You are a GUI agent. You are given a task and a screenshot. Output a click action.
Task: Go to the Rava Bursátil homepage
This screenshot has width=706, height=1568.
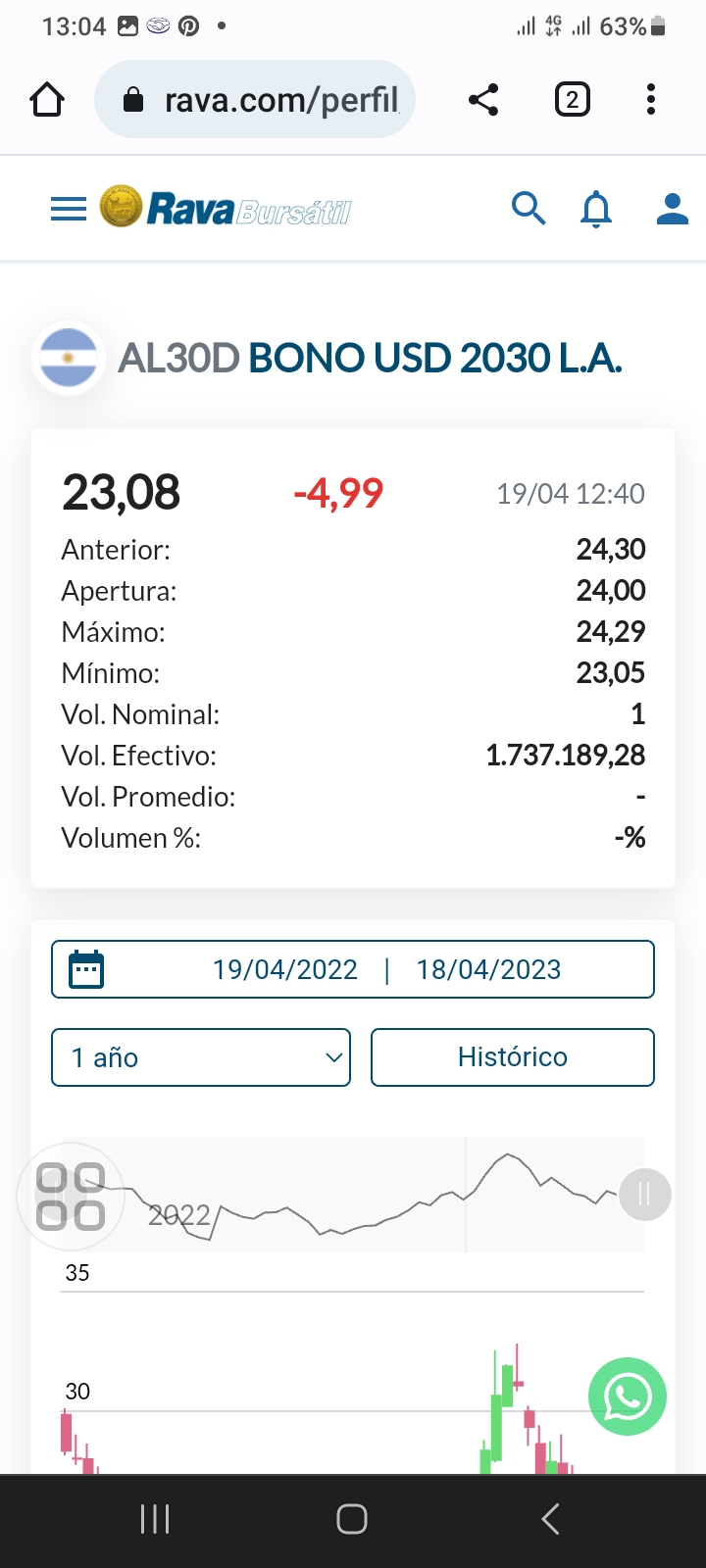[226, 209]
